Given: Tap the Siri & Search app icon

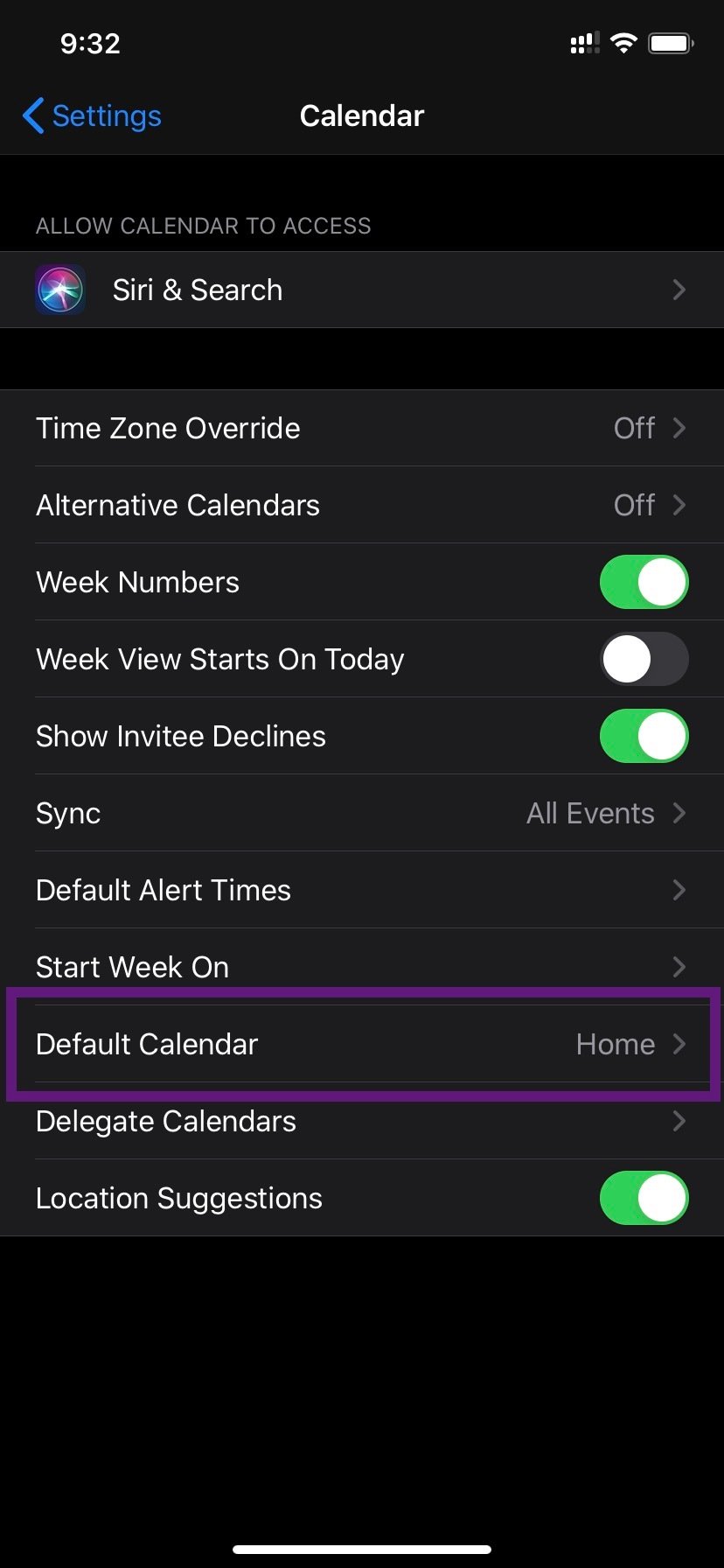Looking at the screenshot, I should click(59, 290).
